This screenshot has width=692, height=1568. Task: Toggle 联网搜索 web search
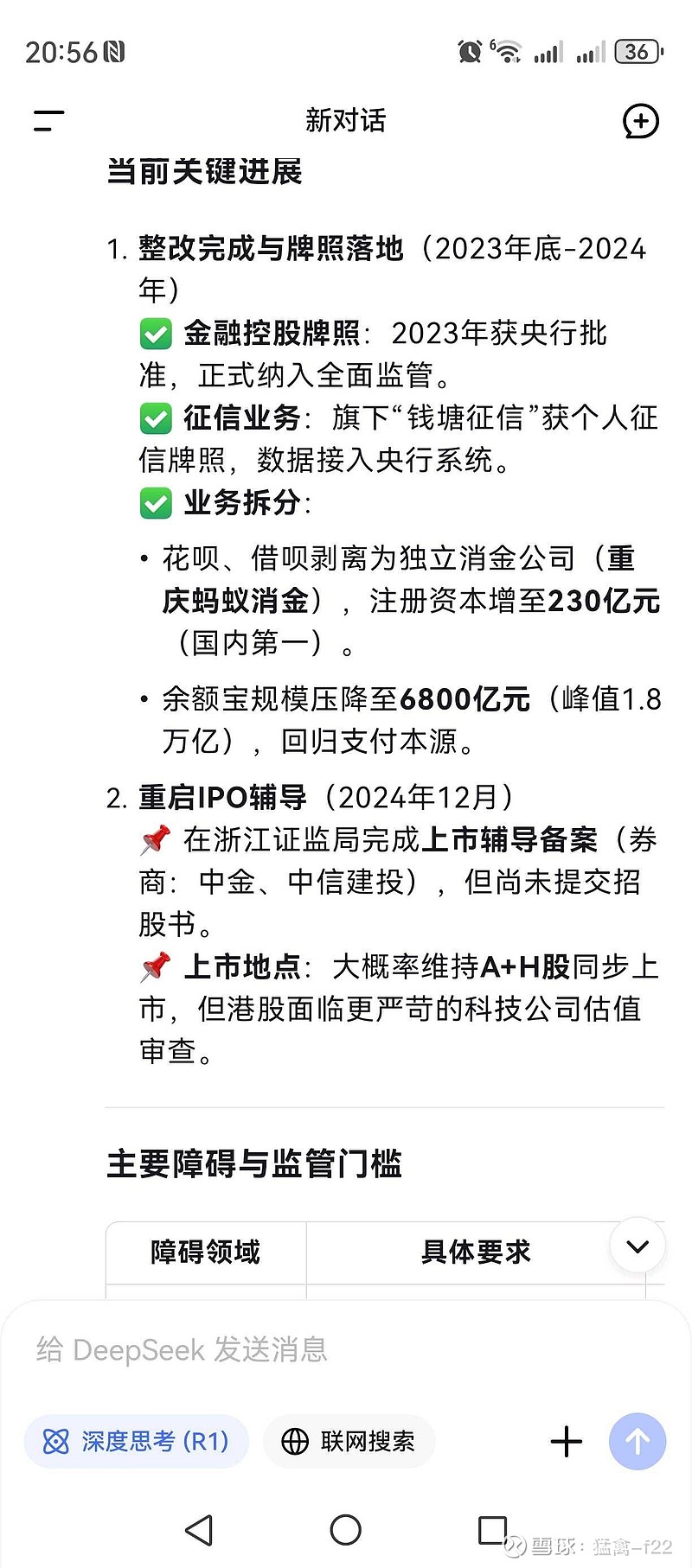[349, 1441]
